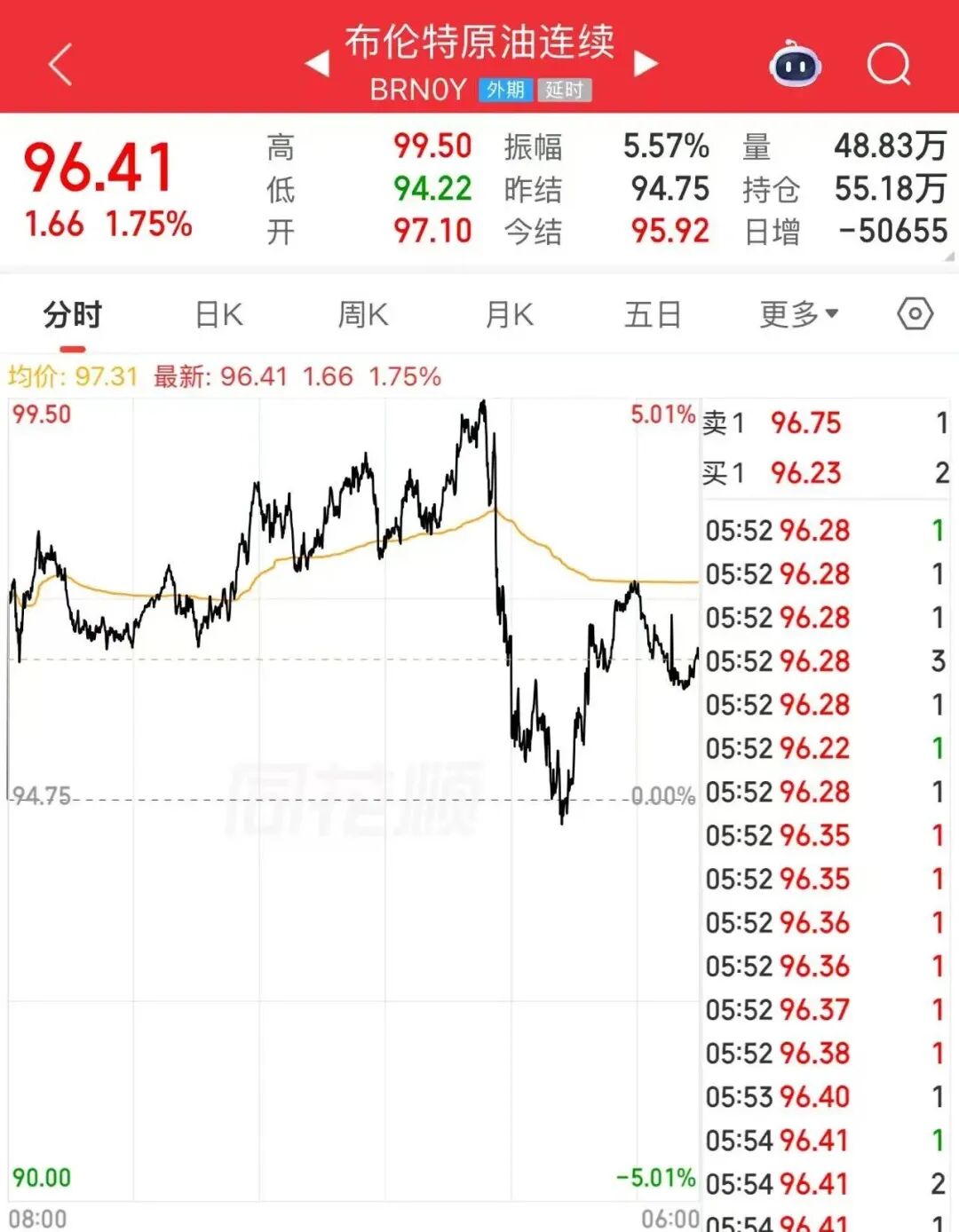Select the 分时 chart tab

(73, 315)
